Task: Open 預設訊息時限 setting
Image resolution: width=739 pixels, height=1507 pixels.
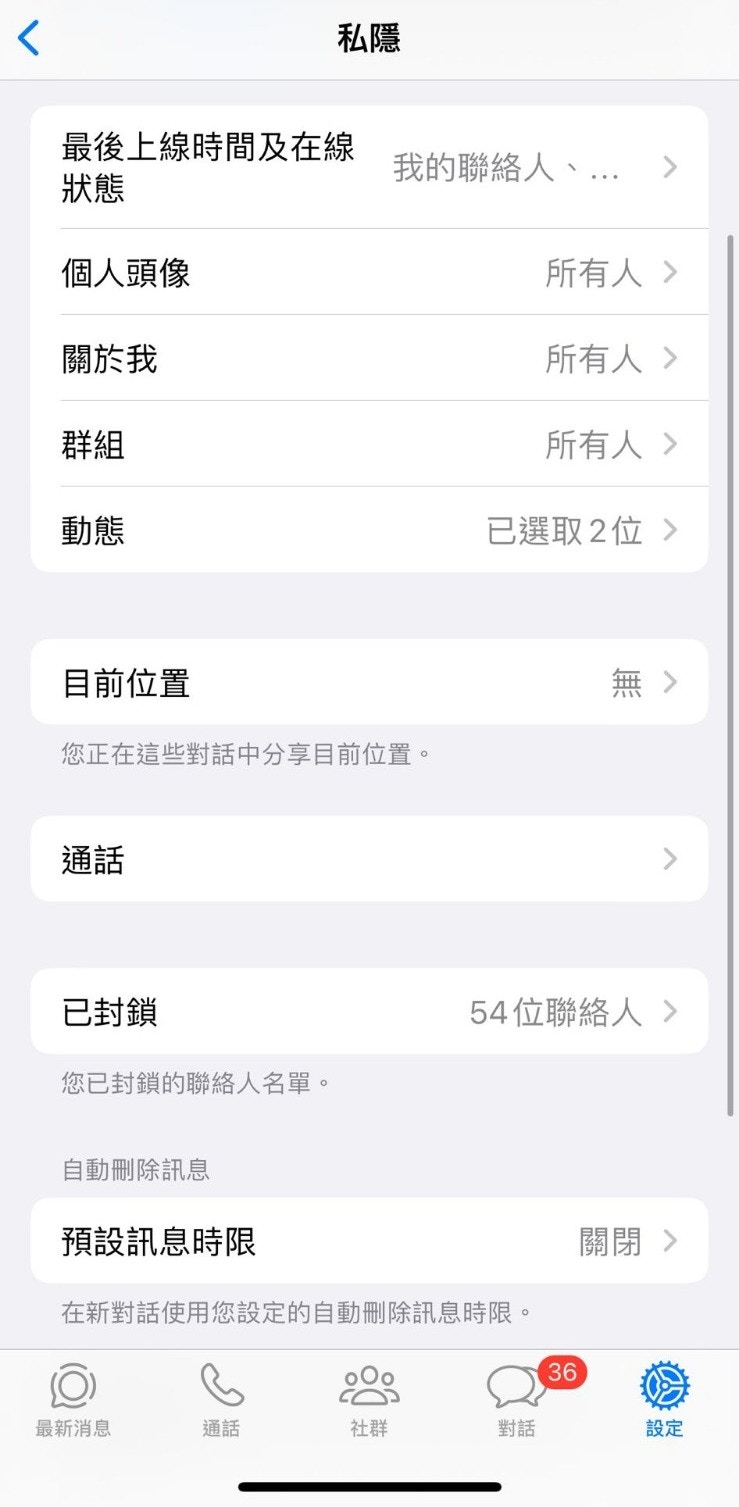Action: coord(369,1241)
